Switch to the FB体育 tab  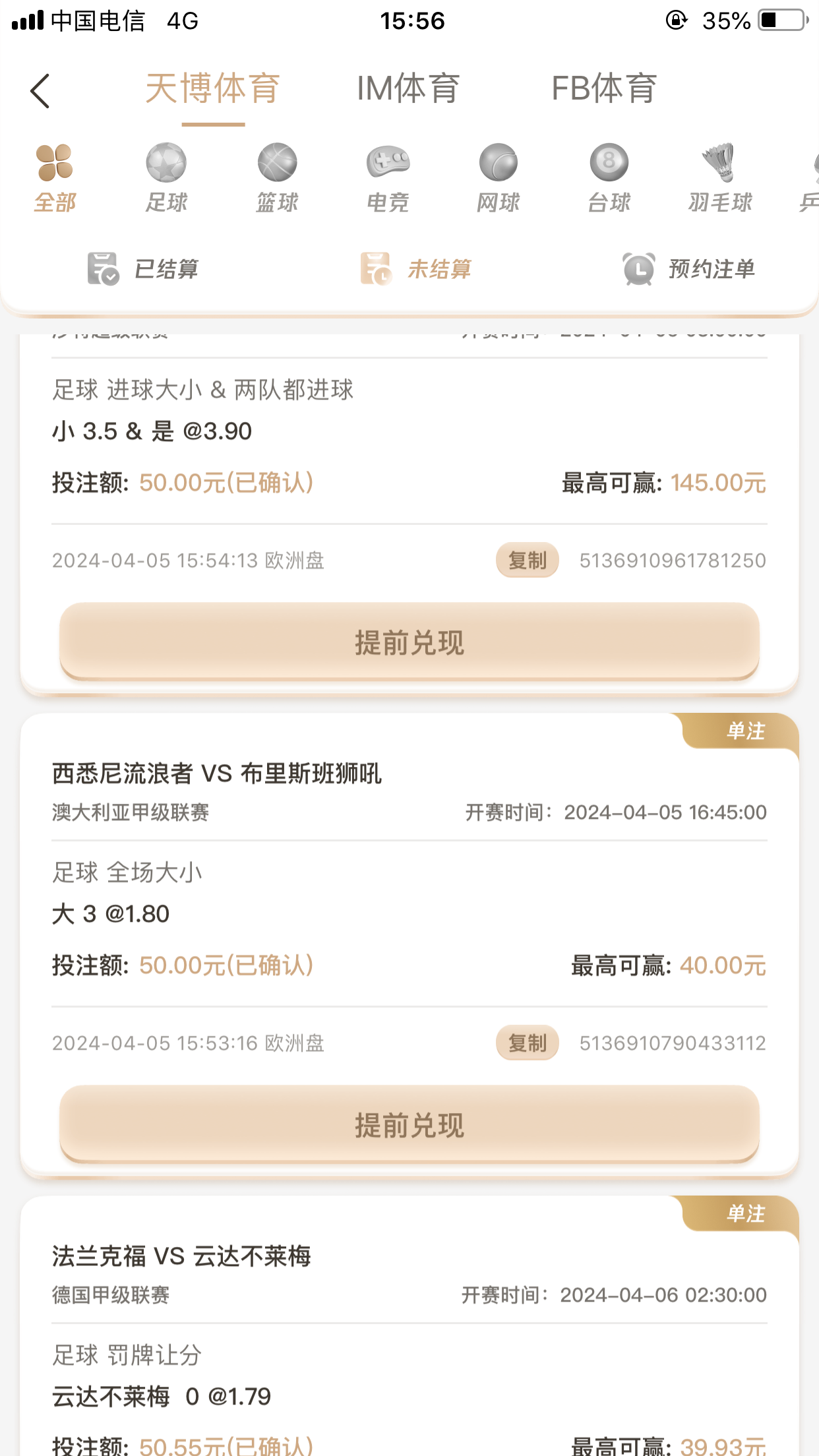[x=603, y=88]
